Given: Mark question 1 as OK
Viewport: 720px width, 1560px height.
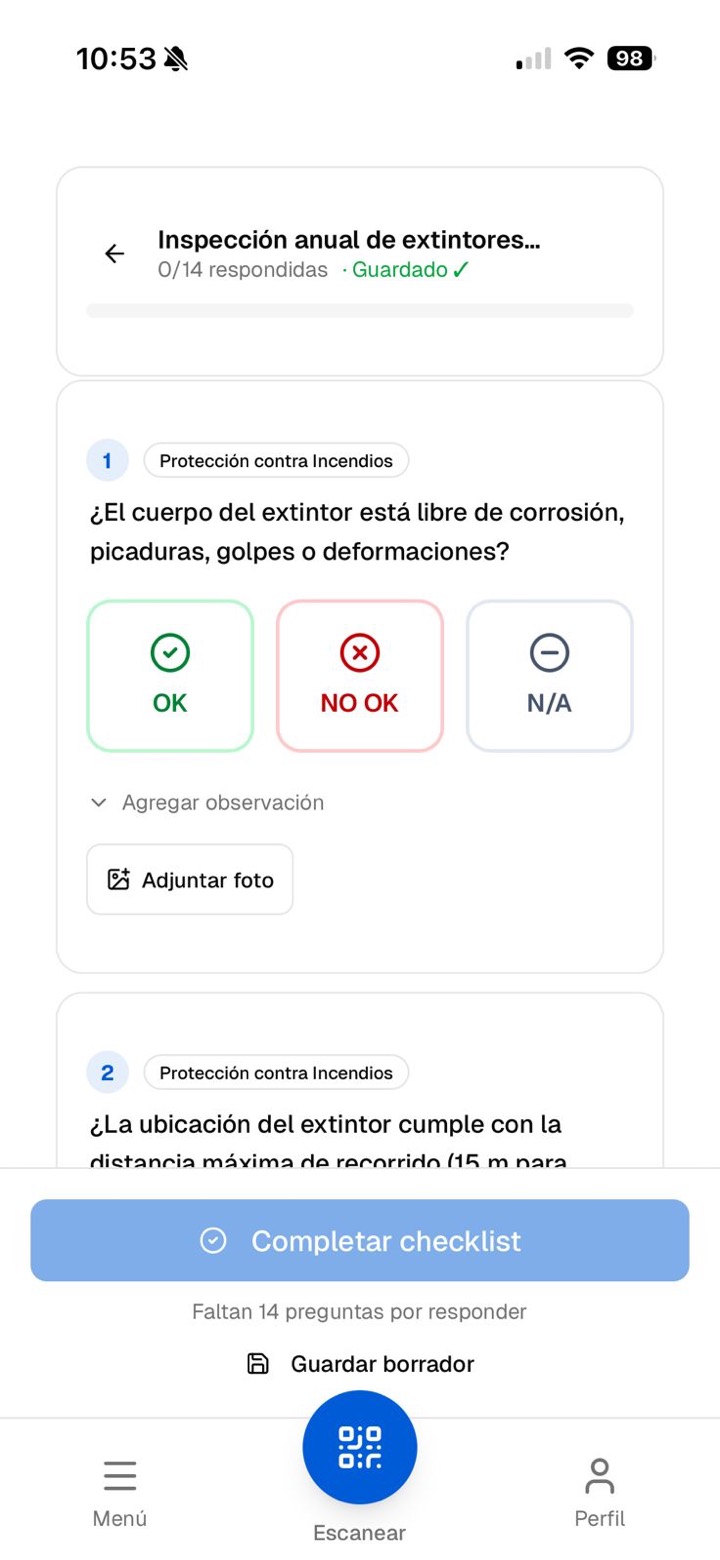Looking at the screenshot, I should pyautogui.click(x=170, y=676).
